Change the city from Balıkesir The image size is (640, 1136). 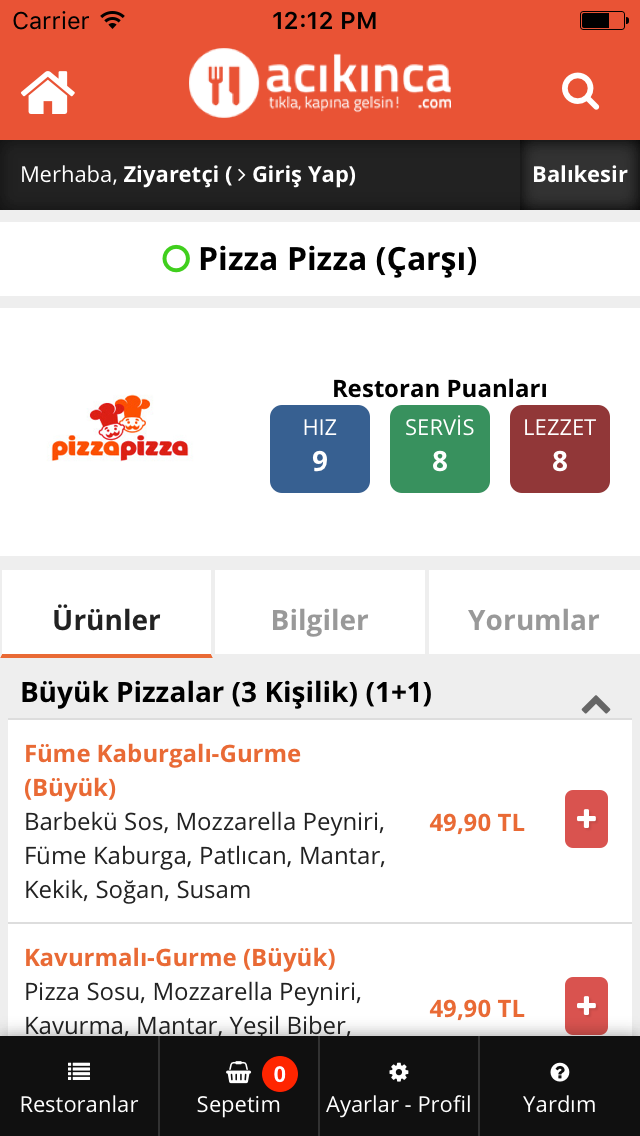[x=579, y=175]
